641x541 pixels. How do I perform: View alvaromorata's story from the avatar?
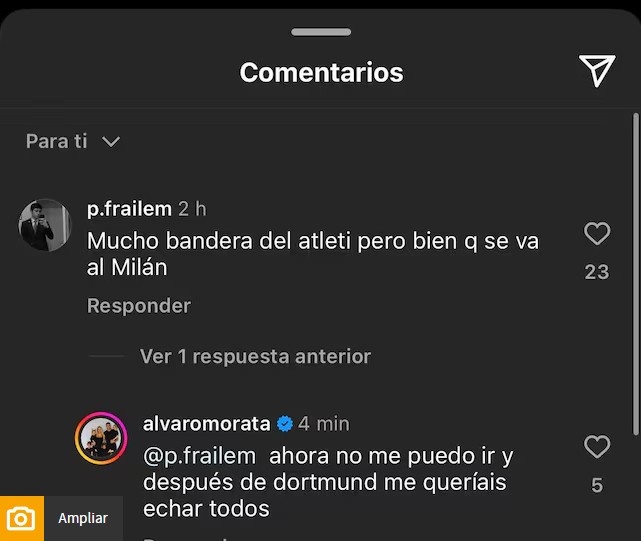pyautogui.click(x=102, y=438)
